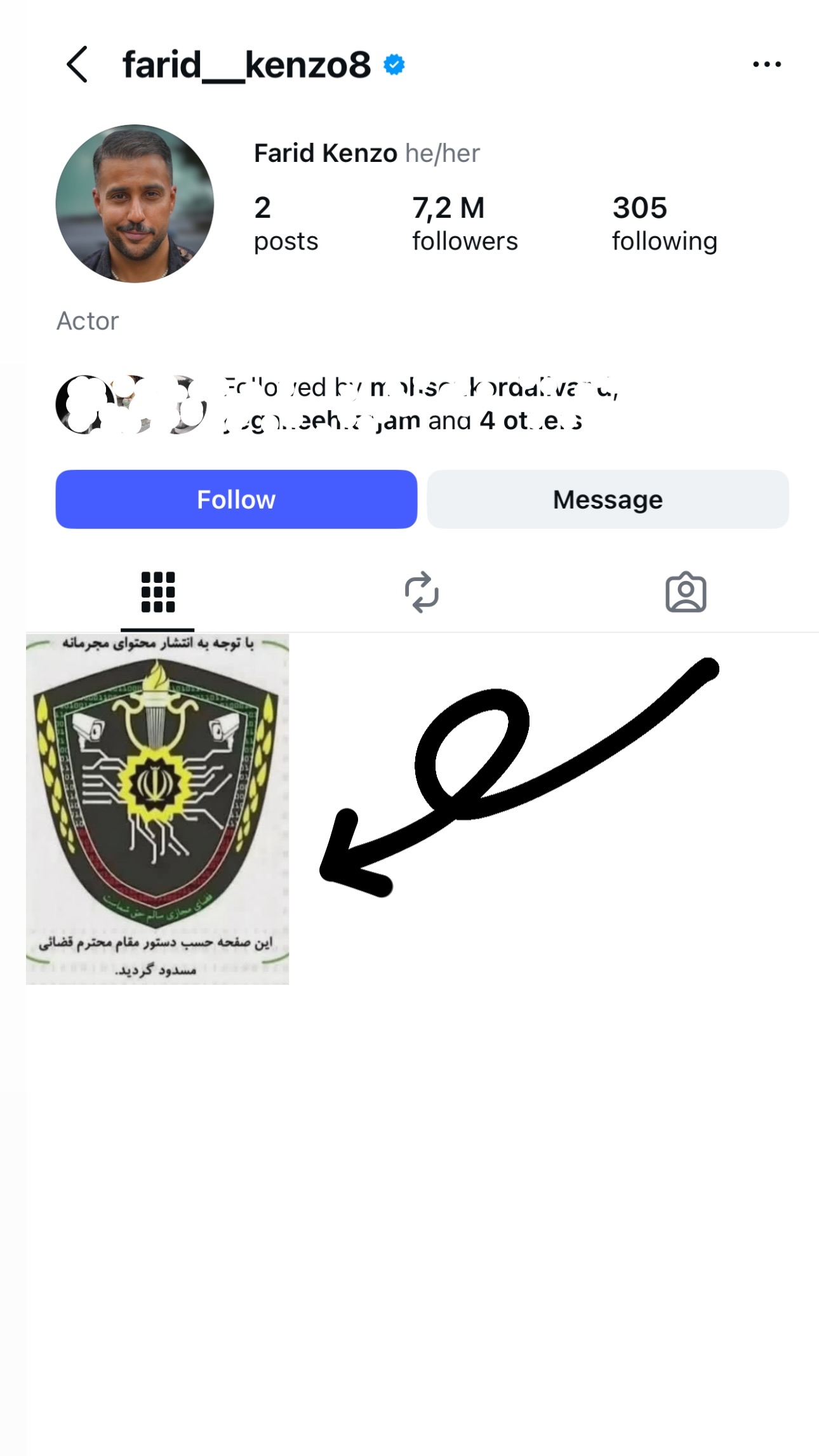The width and height of the screenshot is (819, 1456).
Task: Message Farid Kenzo
Action: tap(608, 499)
